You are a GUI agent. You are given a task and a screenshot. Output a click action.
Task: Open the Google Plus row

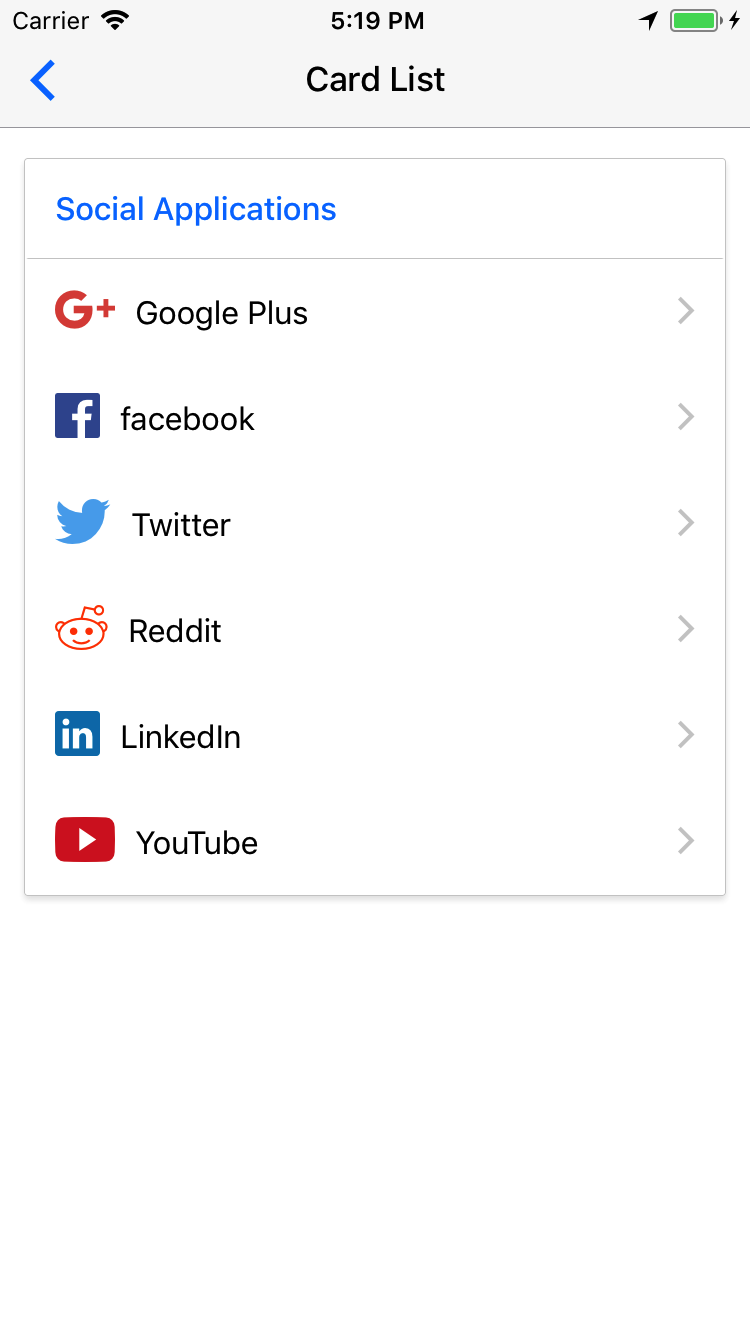[x=374, y=312]
